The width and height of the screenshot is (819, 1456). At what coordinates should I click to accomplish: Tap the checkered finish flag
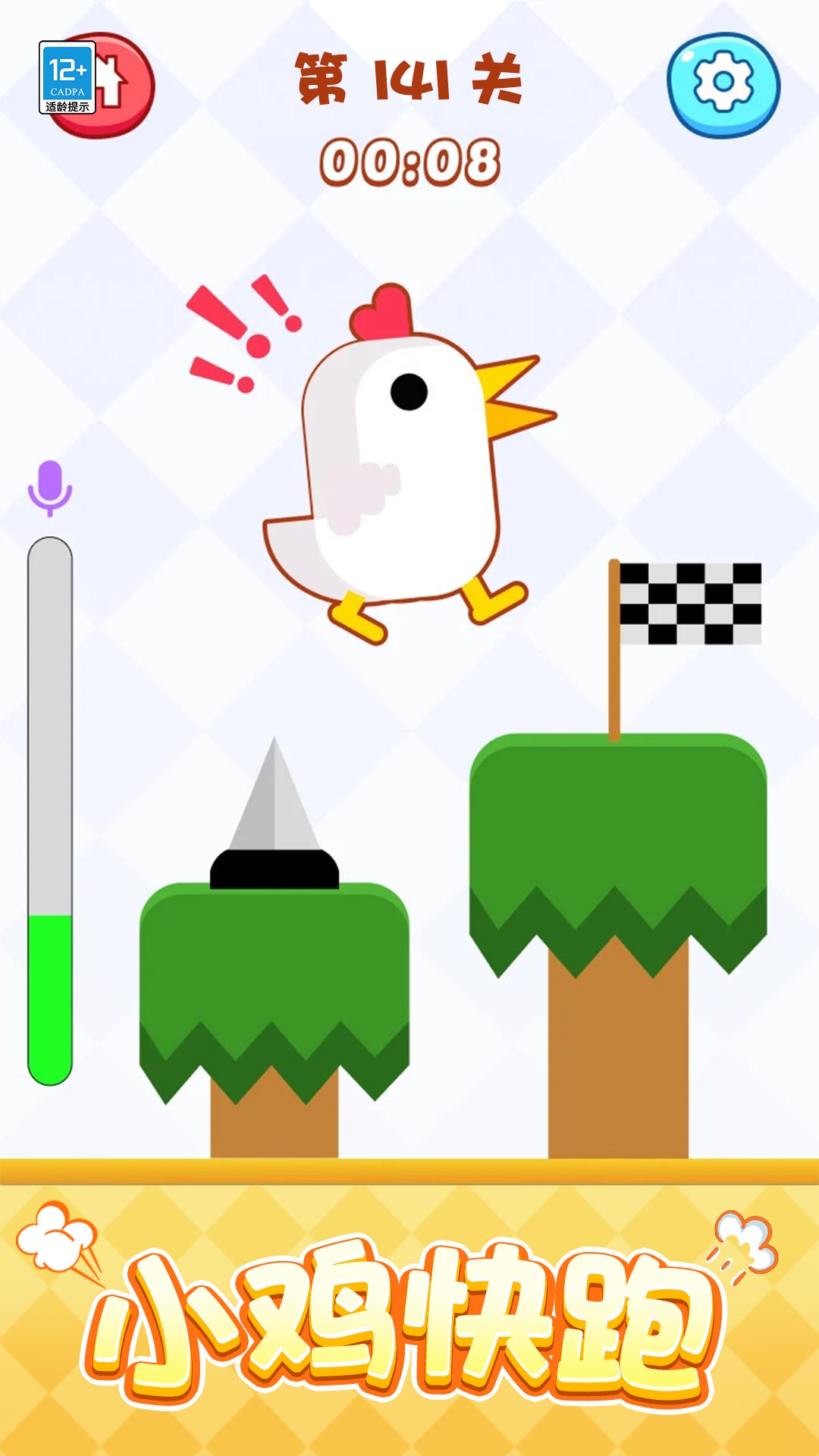click(x=690, y=603)
